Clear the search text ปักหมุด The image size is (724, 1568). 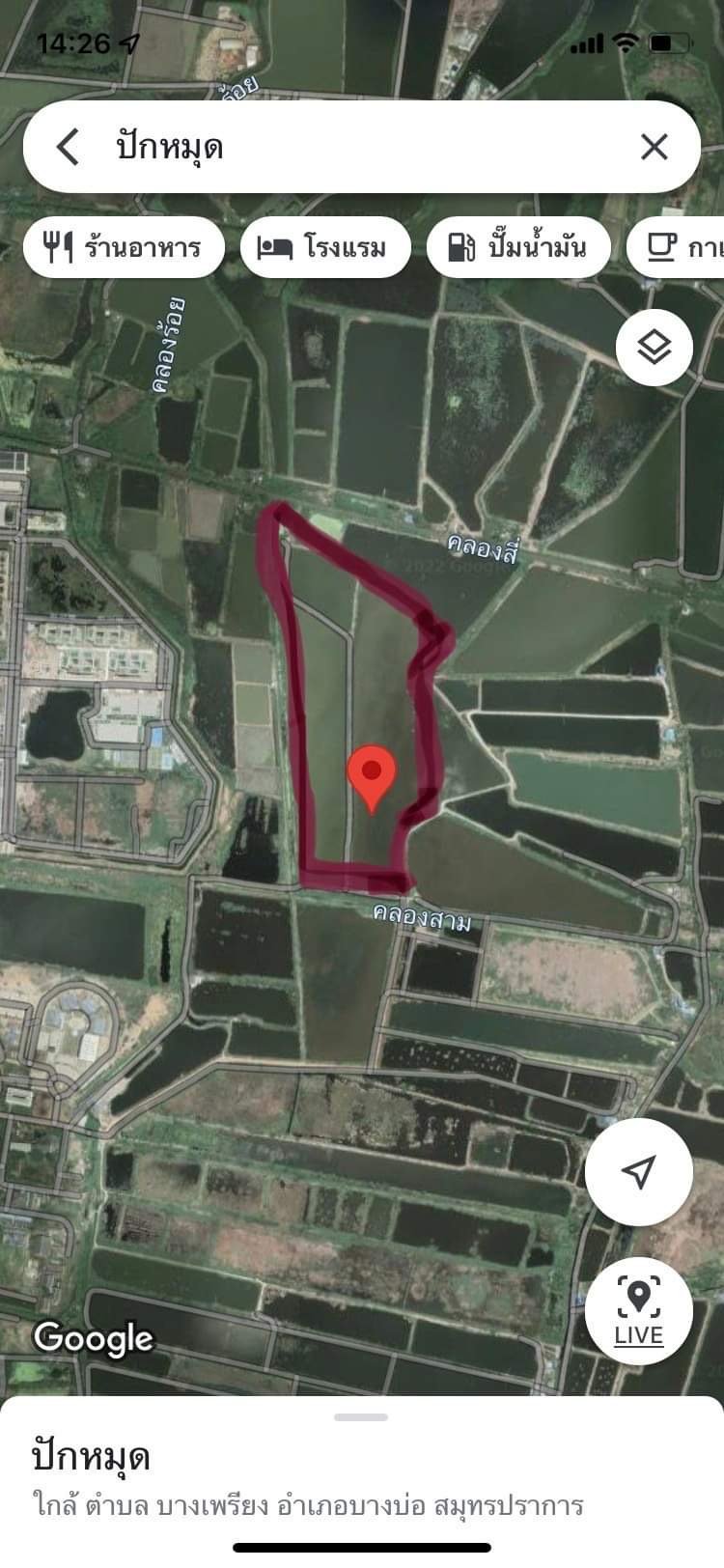654,147
